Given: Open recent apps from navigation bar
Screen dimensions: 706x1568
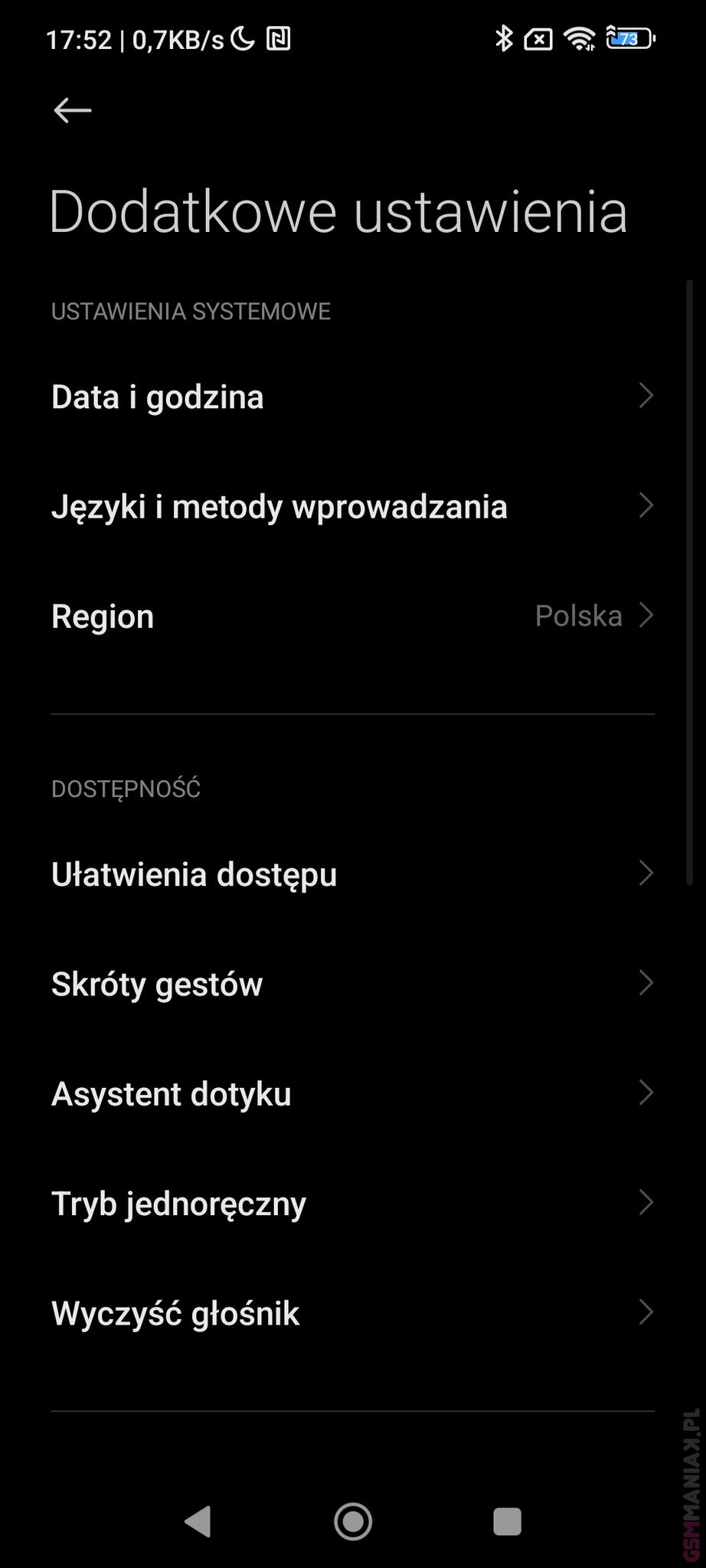Looking at the screenshot, I should [507, 1521].
